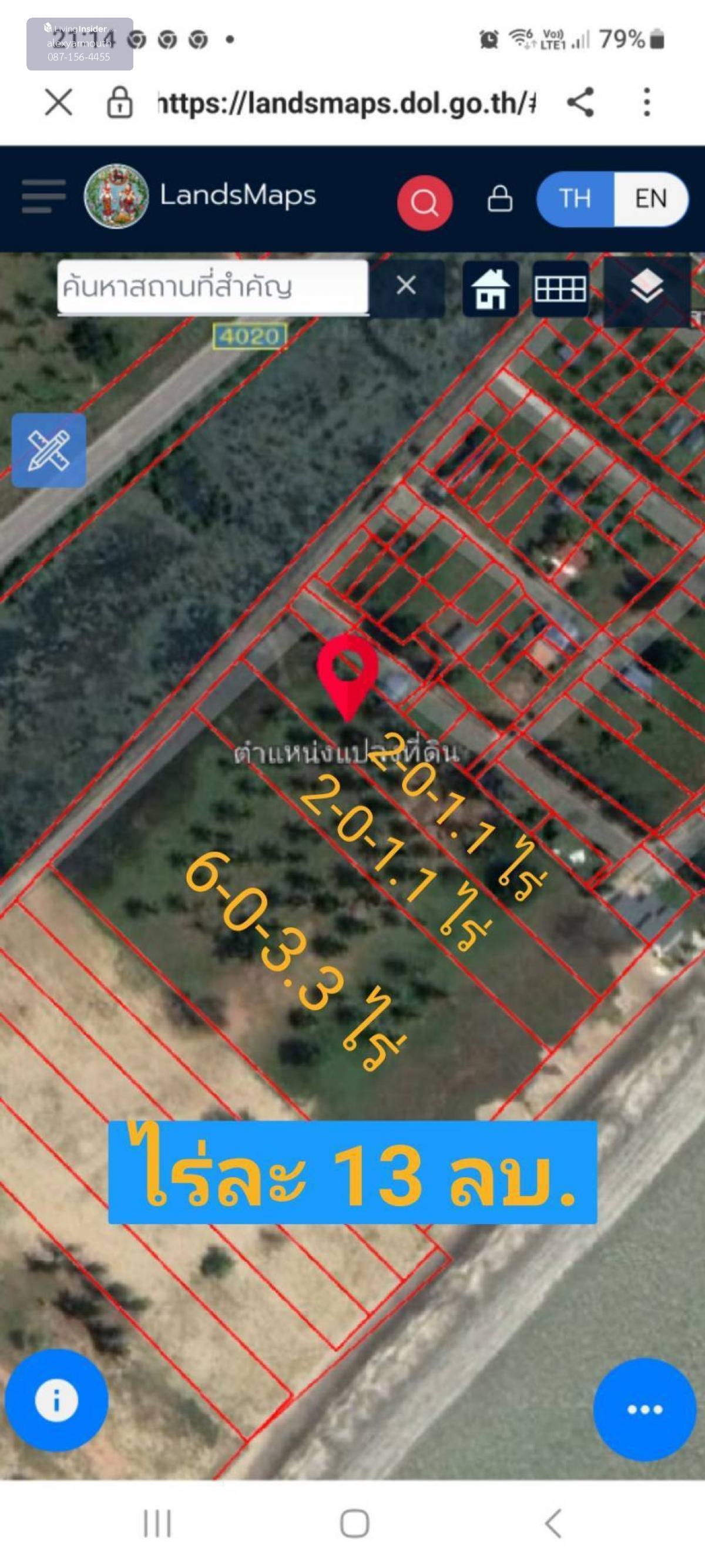Open the recent apps view

coord(157,1523)
